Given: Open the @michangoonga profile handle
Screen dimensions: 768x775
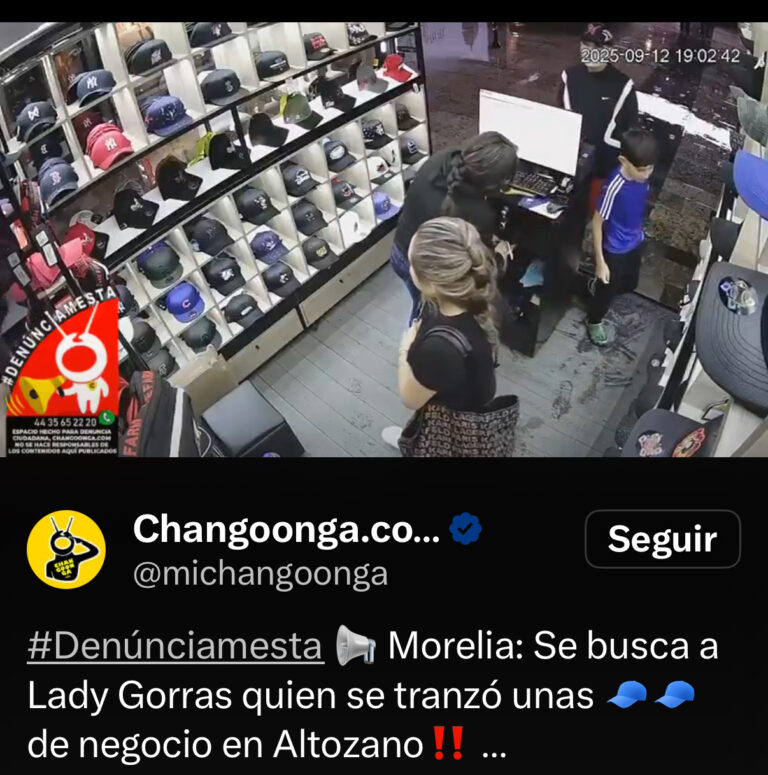Looking at the screenshot, I should tap(260, 574).
